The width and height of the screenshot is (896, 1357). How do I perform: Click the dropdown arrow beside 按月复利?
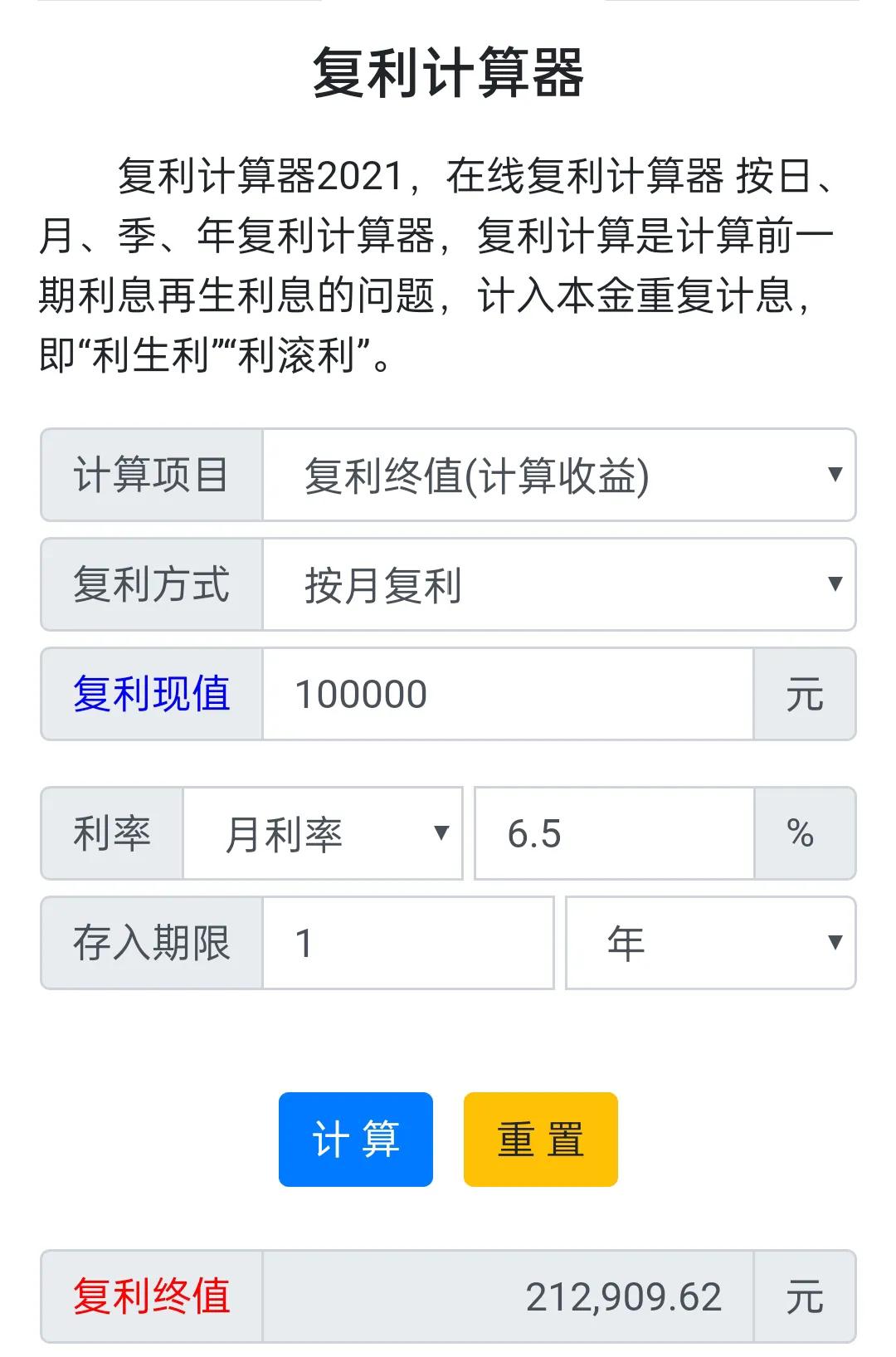(x=832, y=586)
